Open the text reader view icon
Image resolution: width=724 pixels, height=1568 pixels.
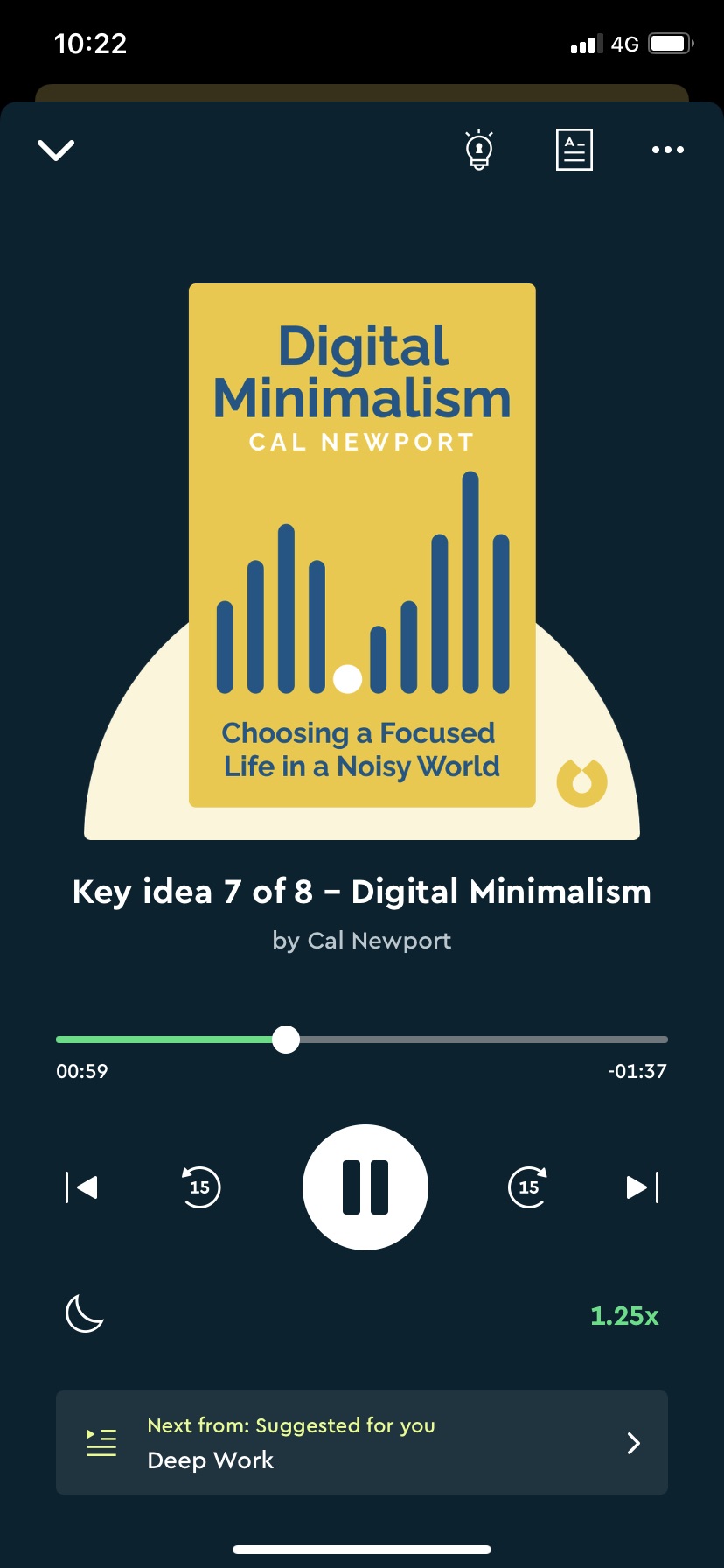tap(574, 150)
